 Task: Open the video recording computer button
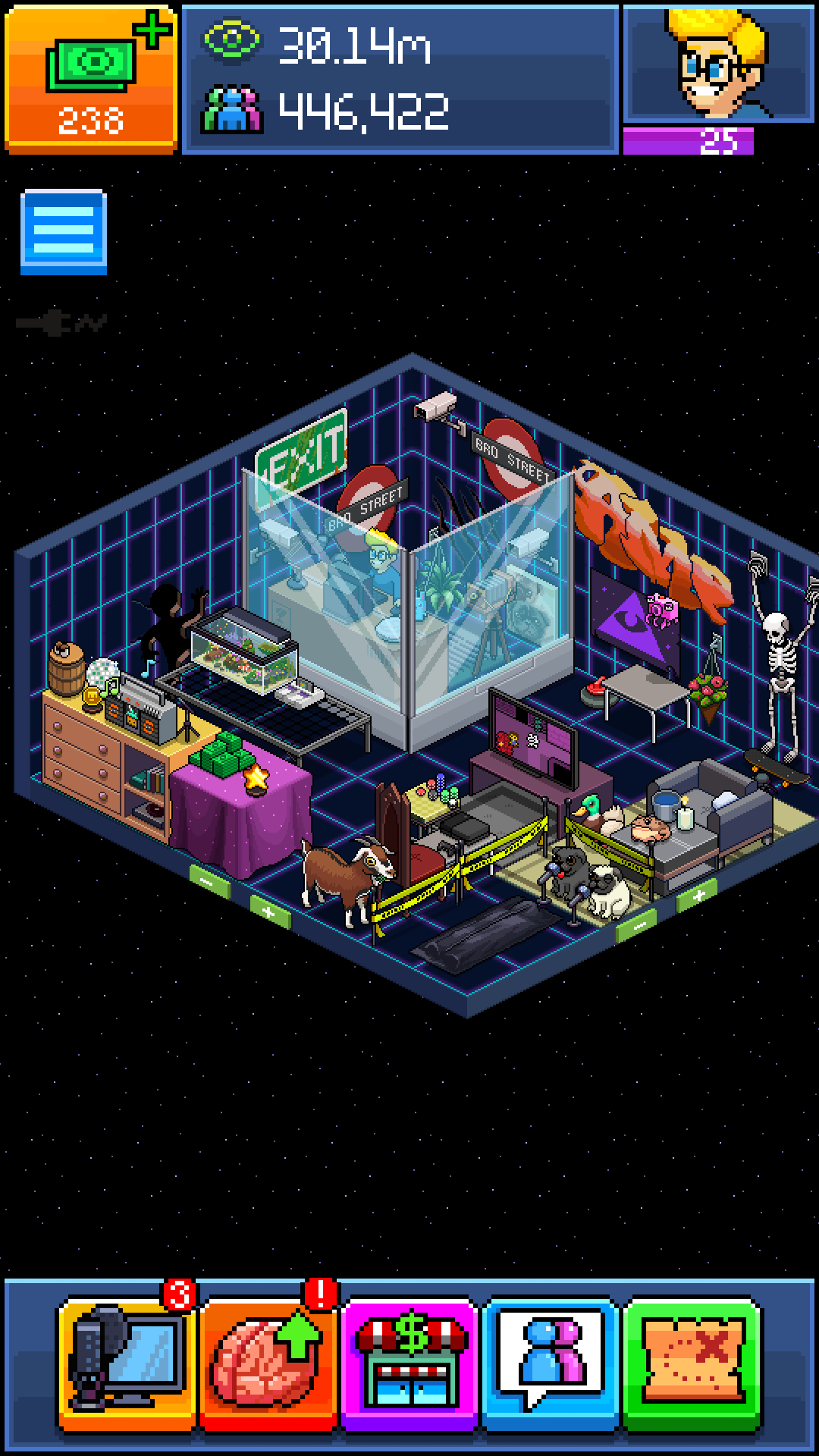(127, 1363)
